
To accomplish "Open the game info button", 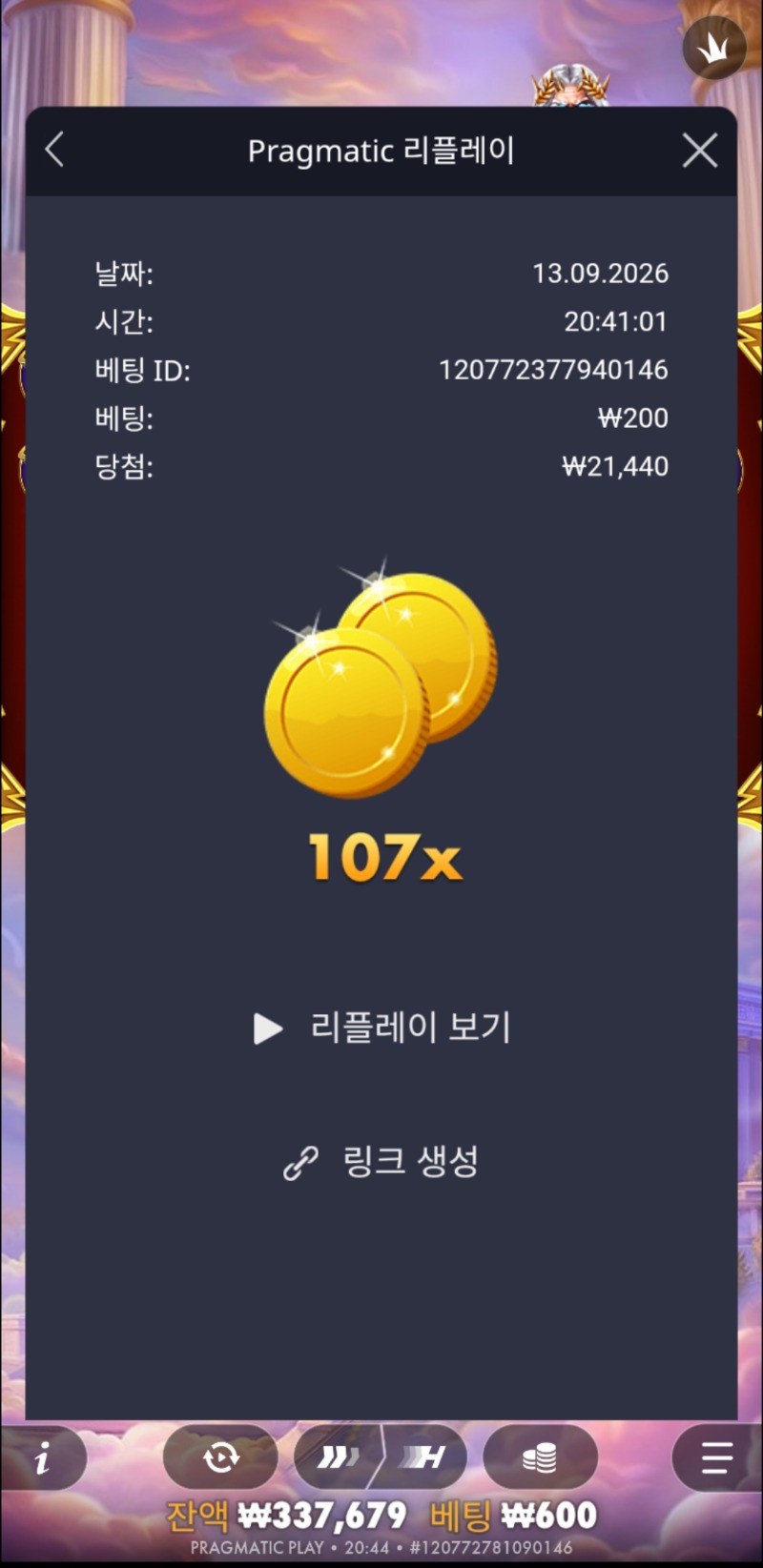I will point(43,1457).
